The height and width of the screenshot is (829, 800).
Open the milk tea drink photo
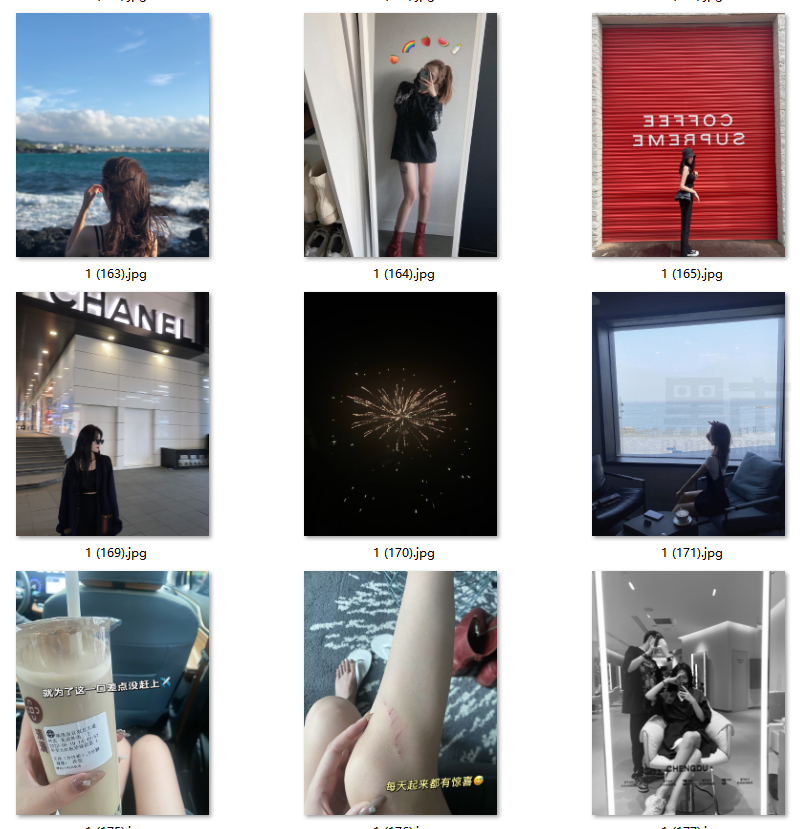tap(112, 693)
